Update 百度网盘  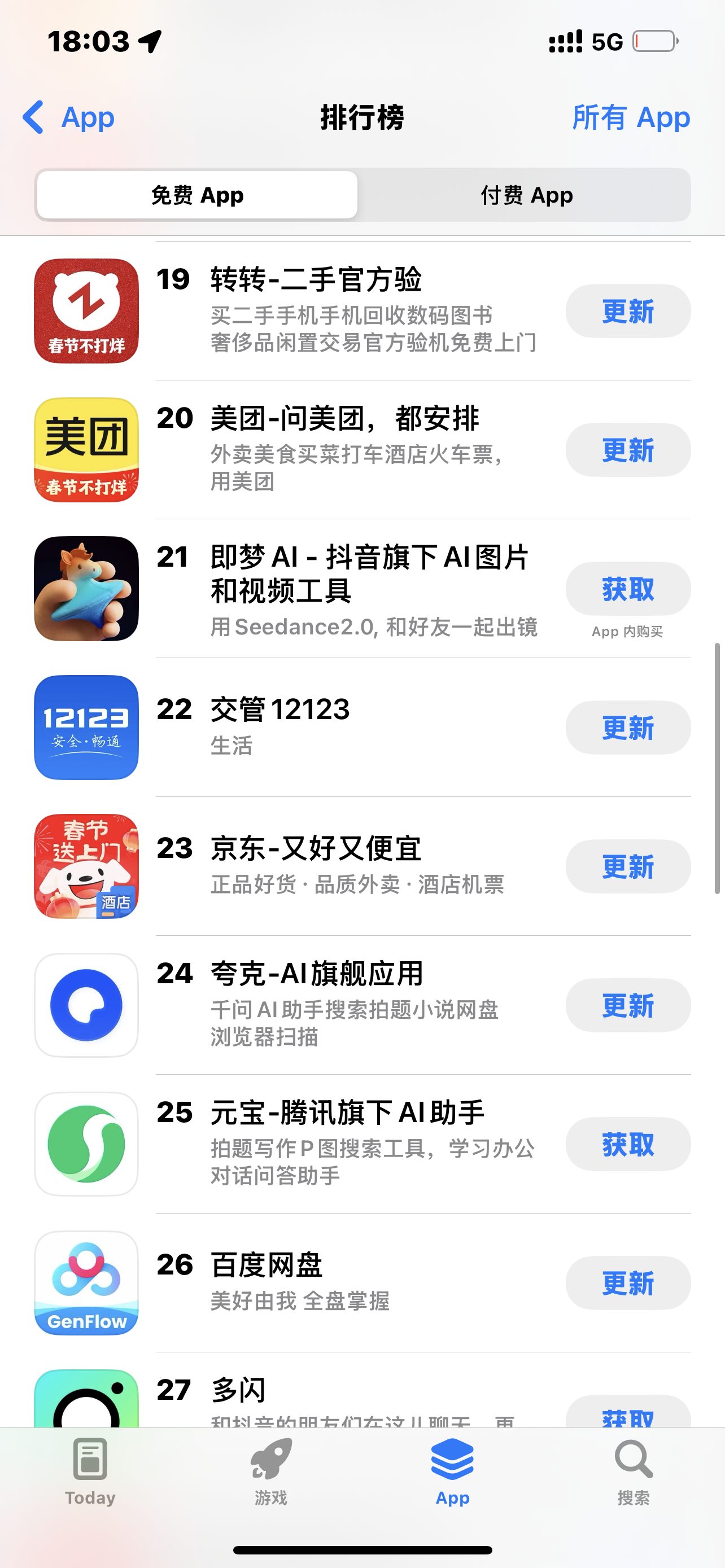click(x=628, y=1282)
